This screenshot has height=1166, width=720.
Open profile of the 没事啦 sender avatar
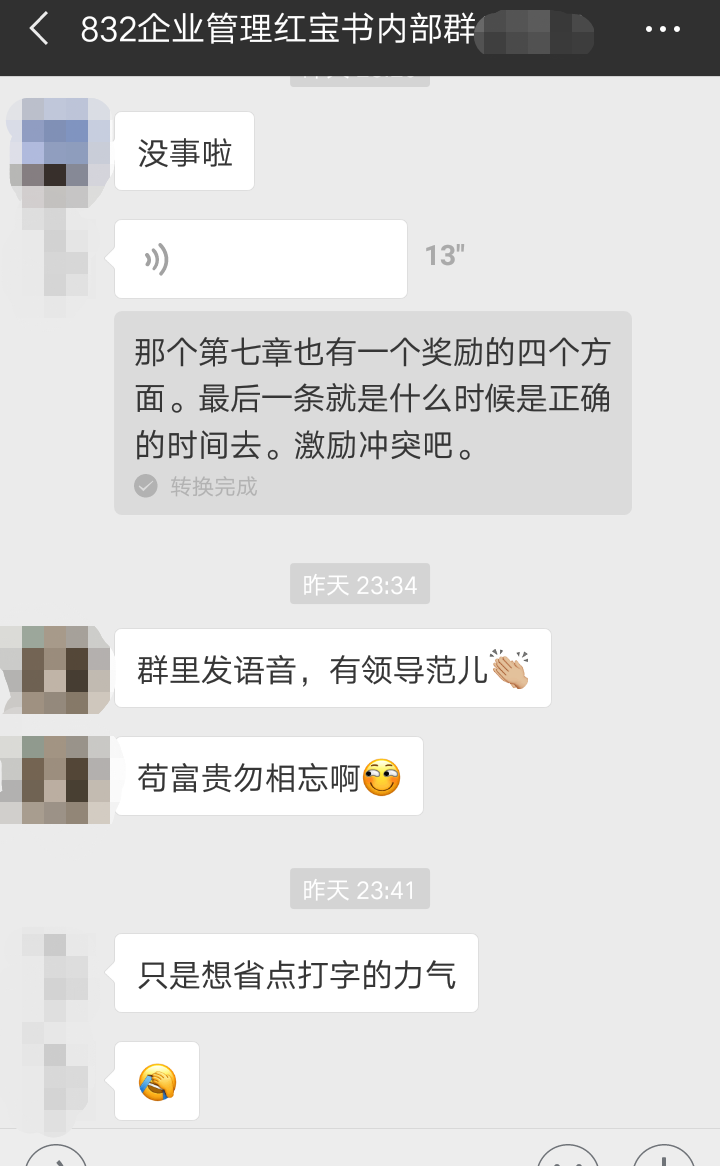(59, 150)
